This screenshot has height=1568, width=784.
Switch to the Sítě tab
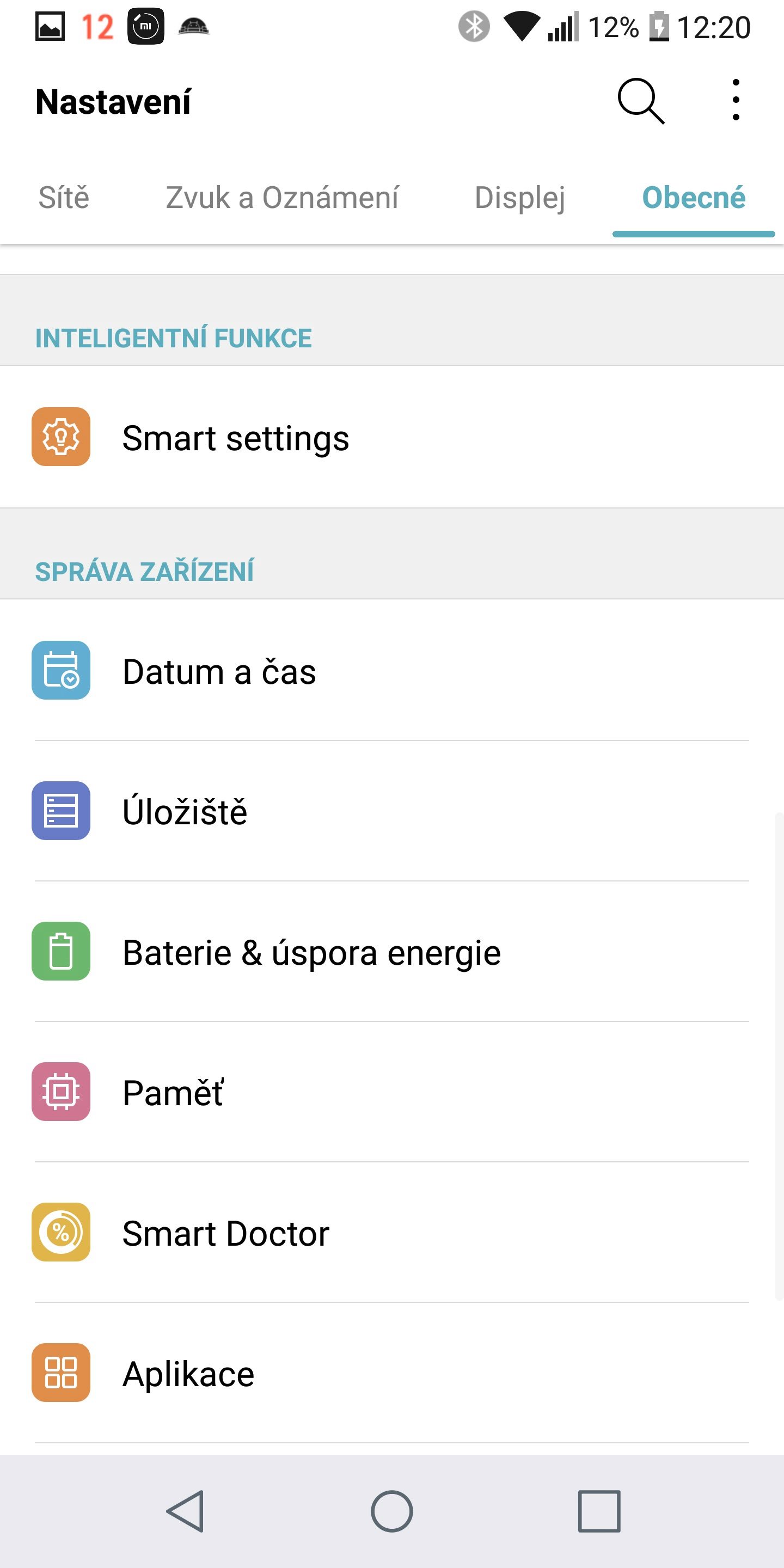tap(64, 198)
